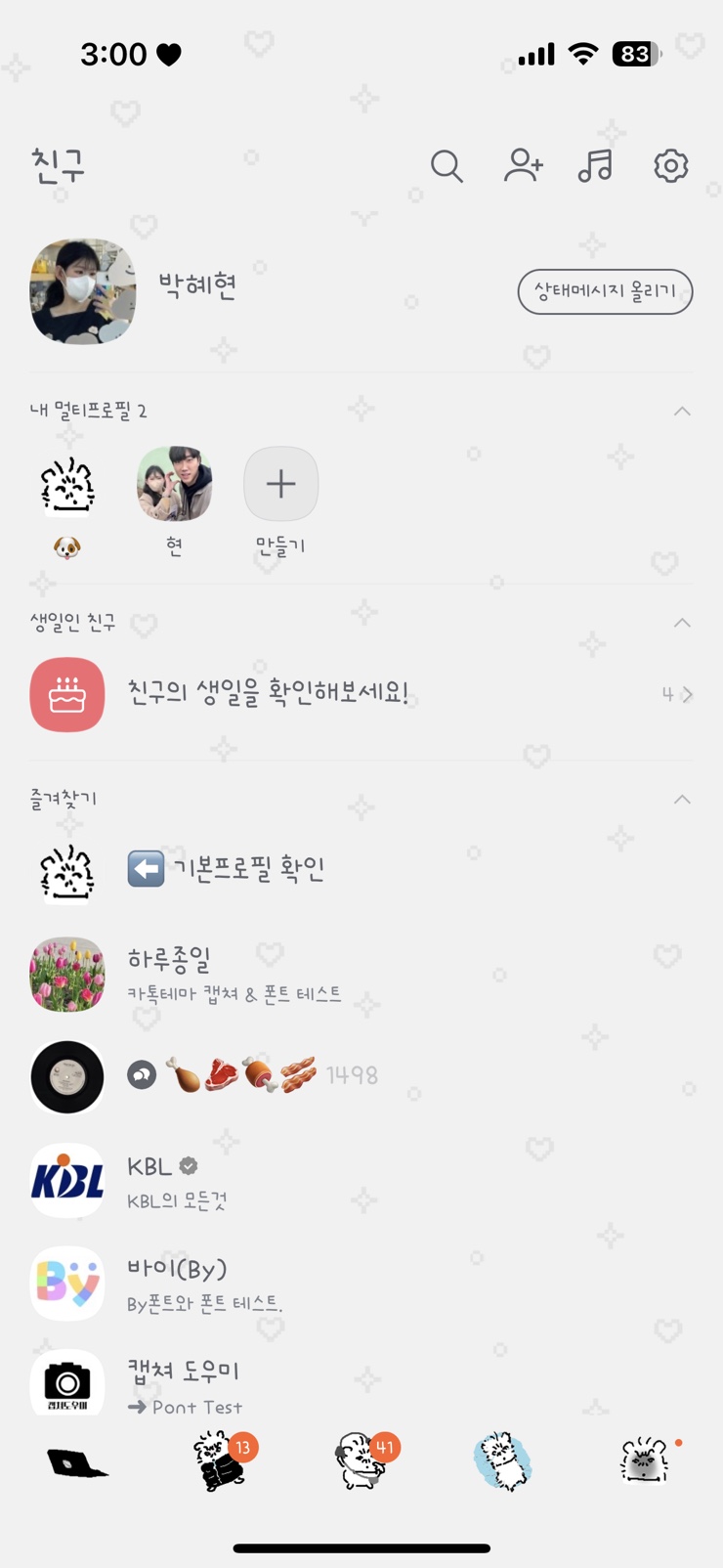Tap 상태메시지 올리기 button

tap(605, 291)
